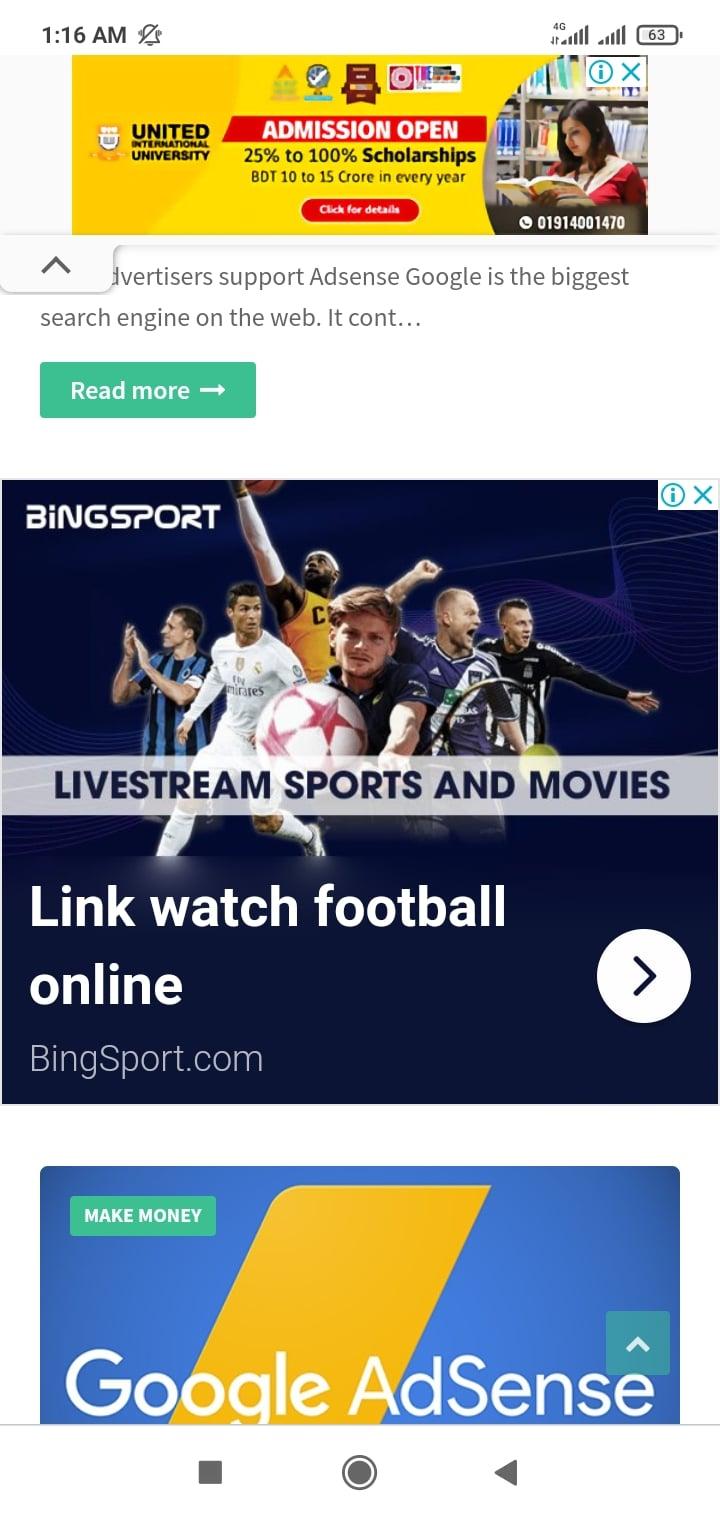This screenshot has width=720, height=1520.
Task: Tap the Read more button
Action: (x=148, y=390)
